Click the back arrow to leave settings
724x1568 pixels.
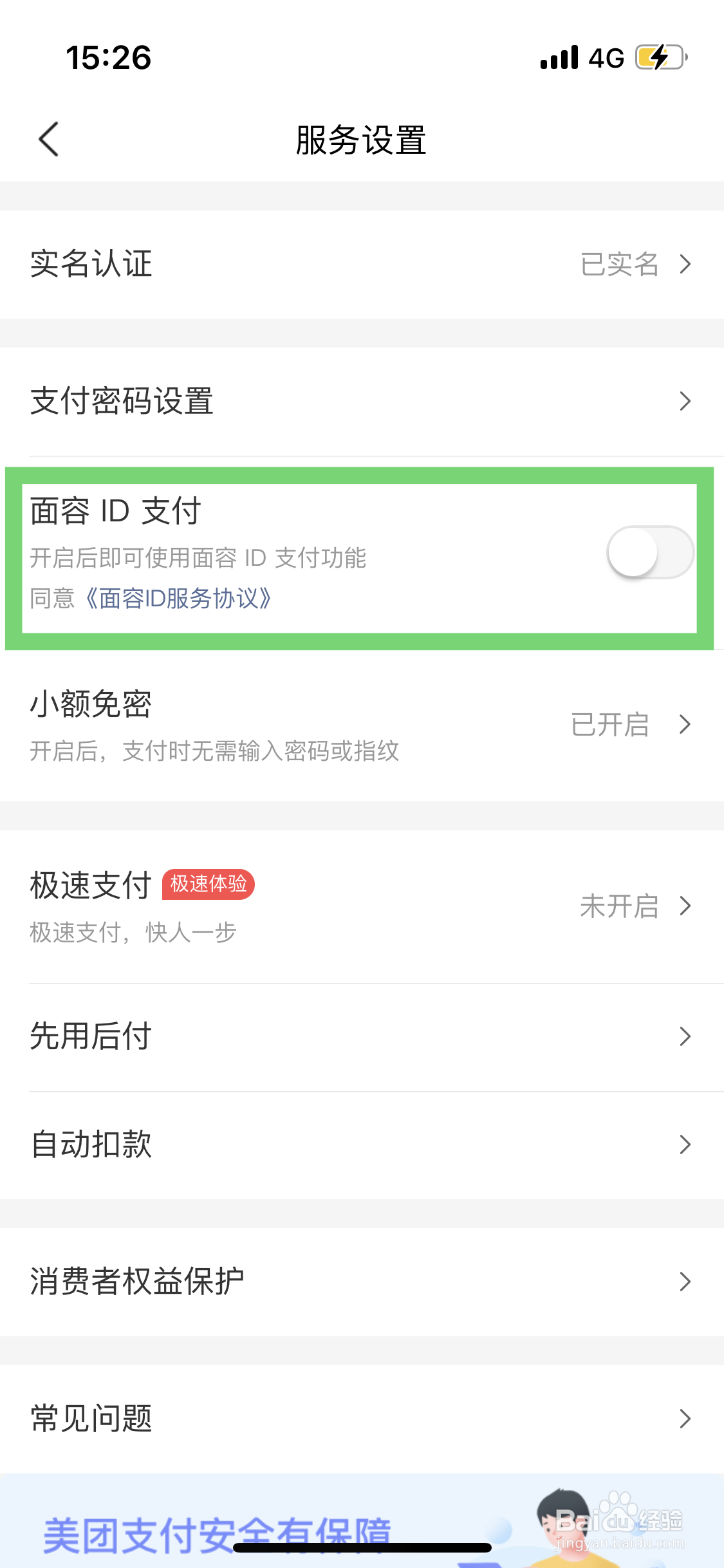pos(49,138)
